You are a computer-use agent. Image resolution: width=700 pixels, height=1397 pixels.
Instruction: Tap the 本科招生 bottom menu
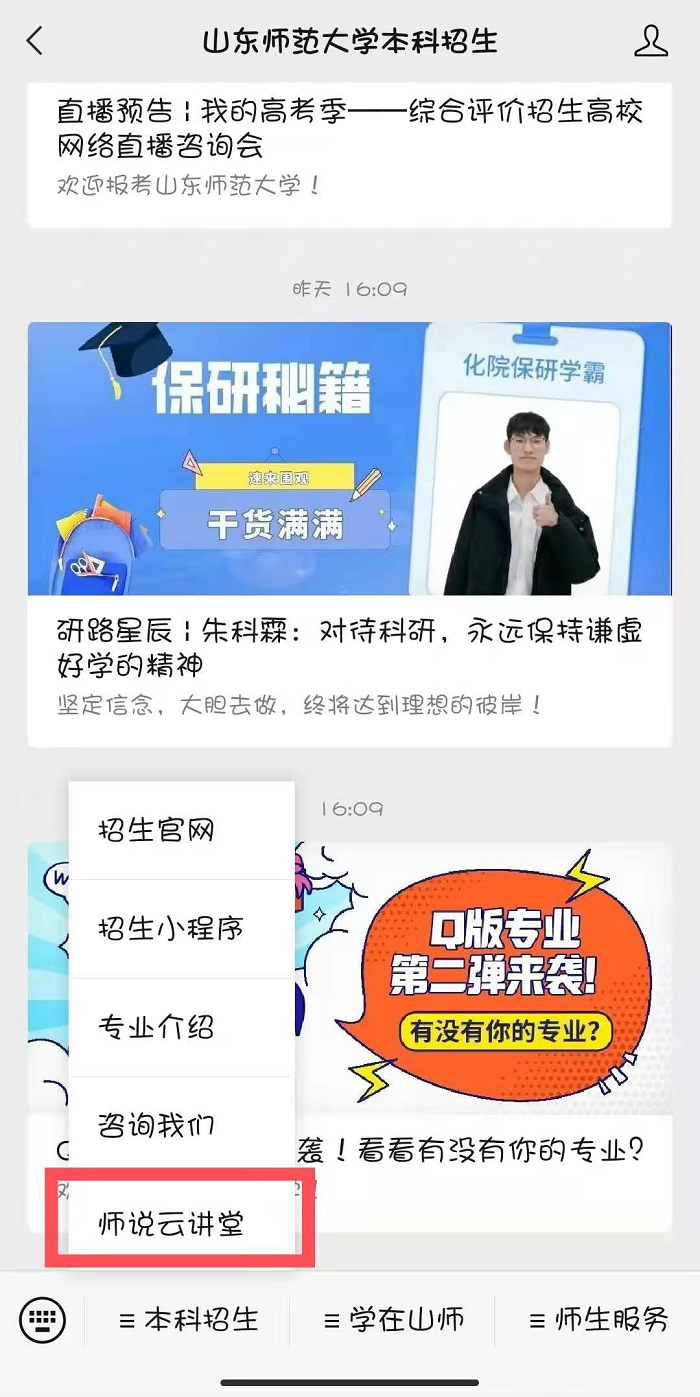pos(188,1319)
